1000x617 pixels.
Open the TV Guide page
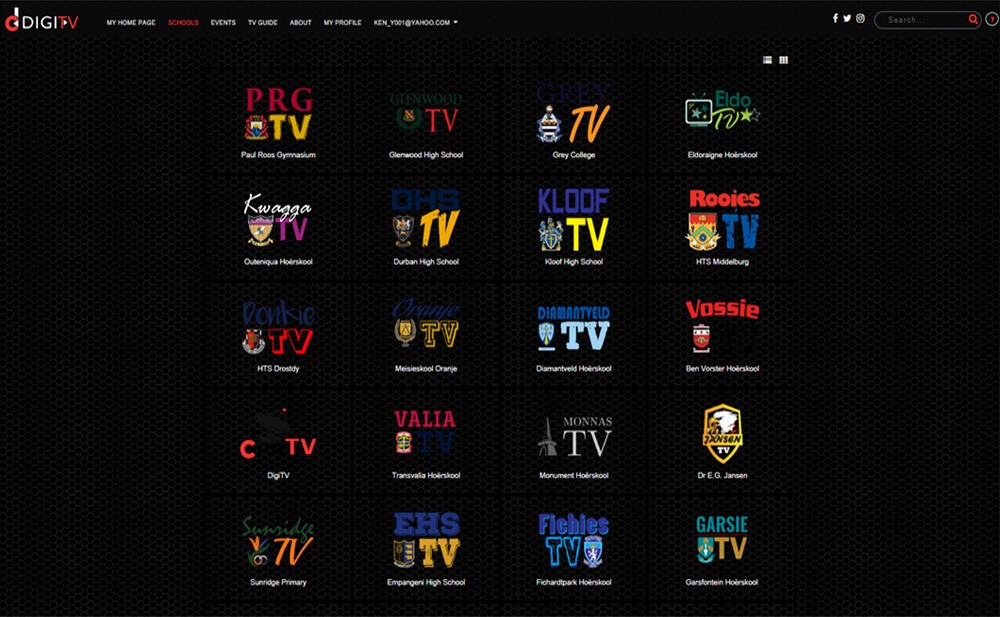(262, 22)
